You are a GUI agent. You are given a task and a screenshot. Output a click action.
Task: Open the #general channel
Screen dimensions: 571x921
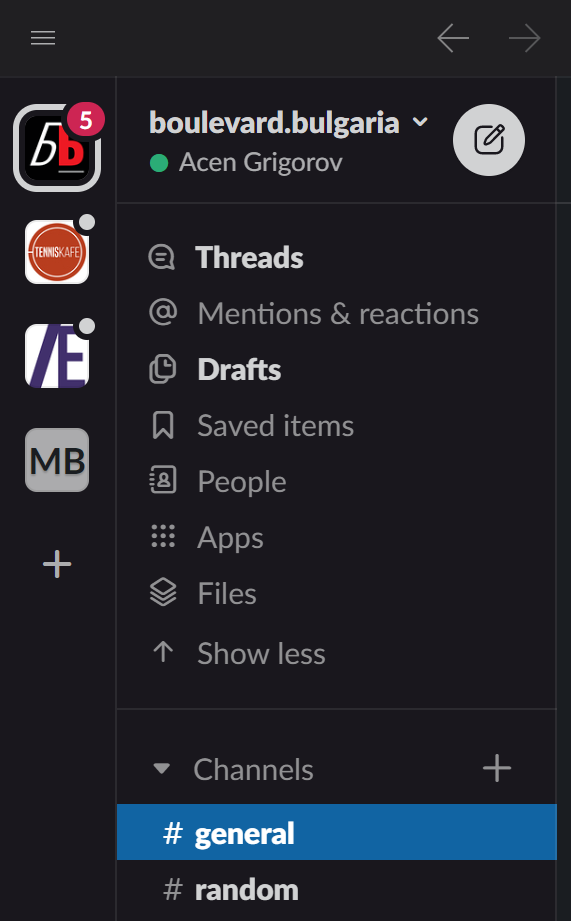click(337, 832)
